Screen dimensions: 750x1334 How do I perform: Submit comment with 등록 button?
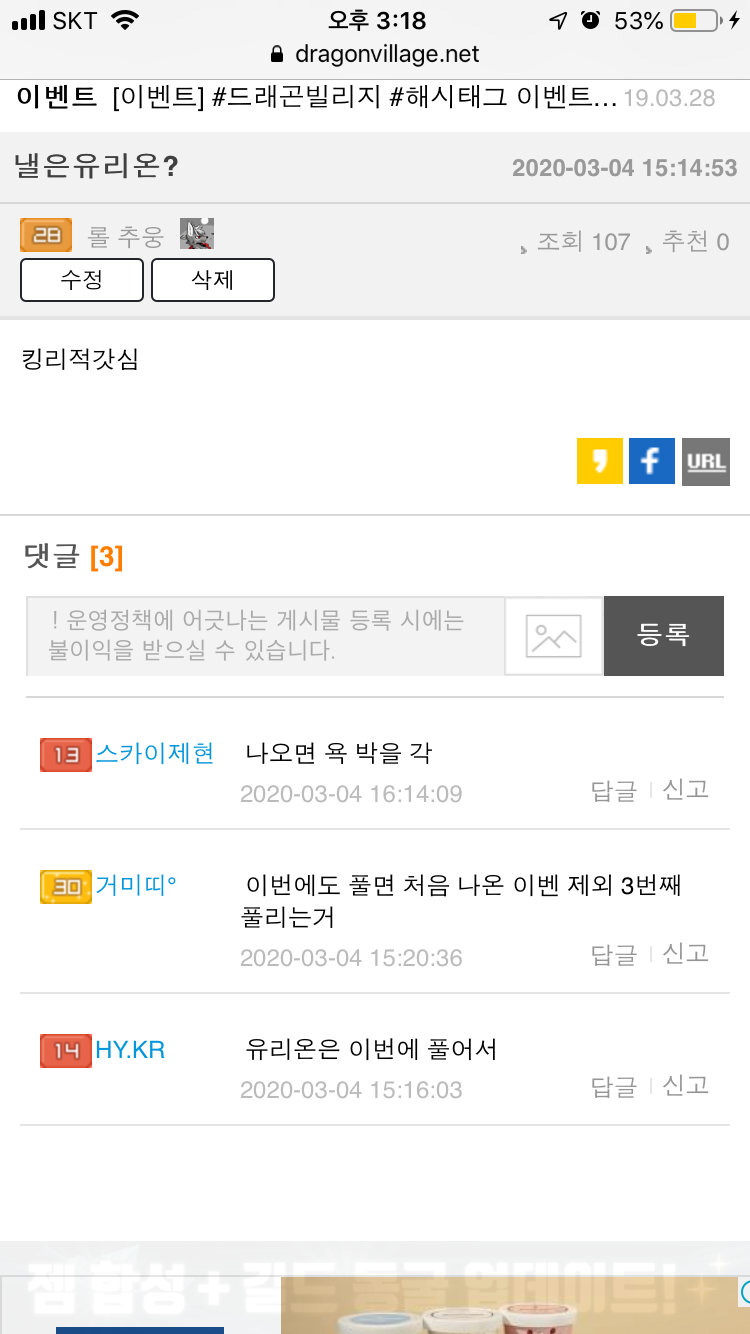664,636
